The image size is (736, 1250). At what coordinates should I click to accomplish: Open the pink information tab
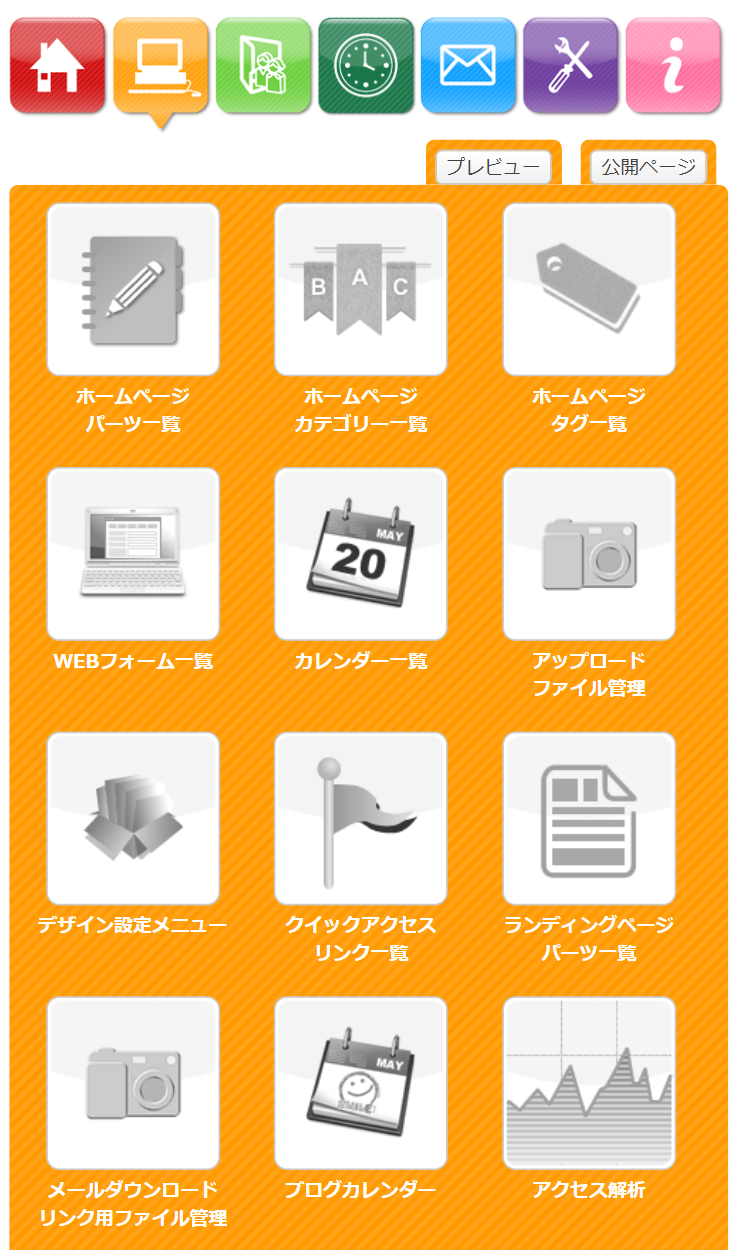pos(673,66)
